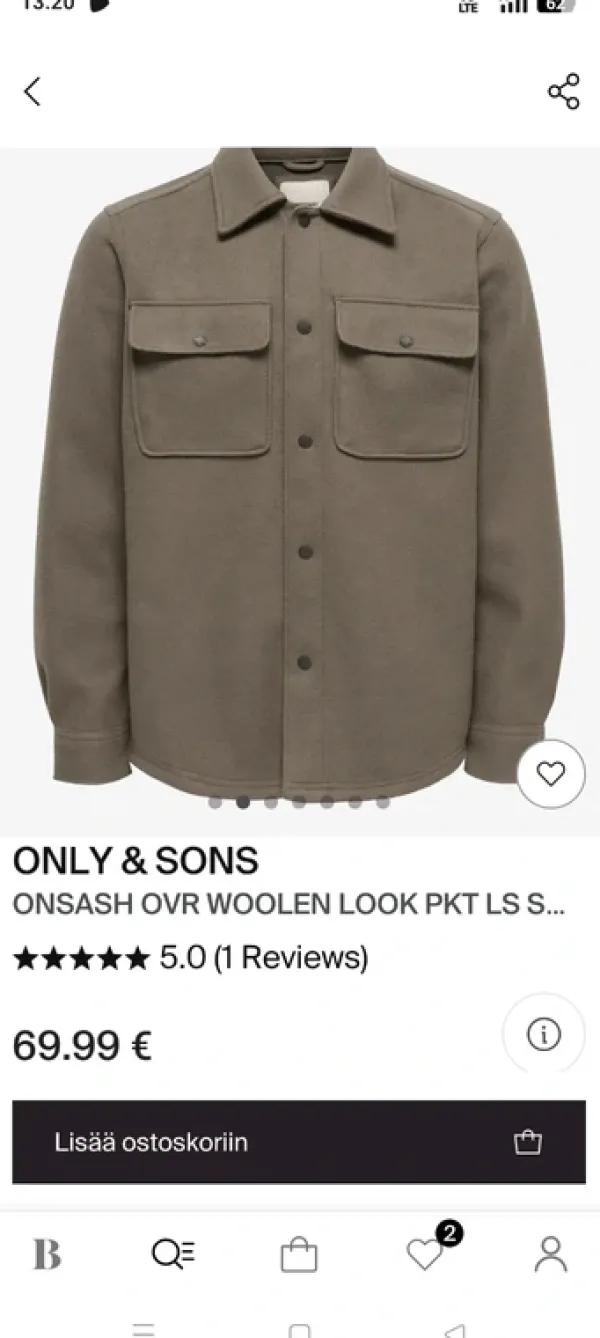600x1338 pixels.
Task: Tap Lisää ostoskoriin to add to cart
Action: pyautogui.click(x=298, y=1142)
